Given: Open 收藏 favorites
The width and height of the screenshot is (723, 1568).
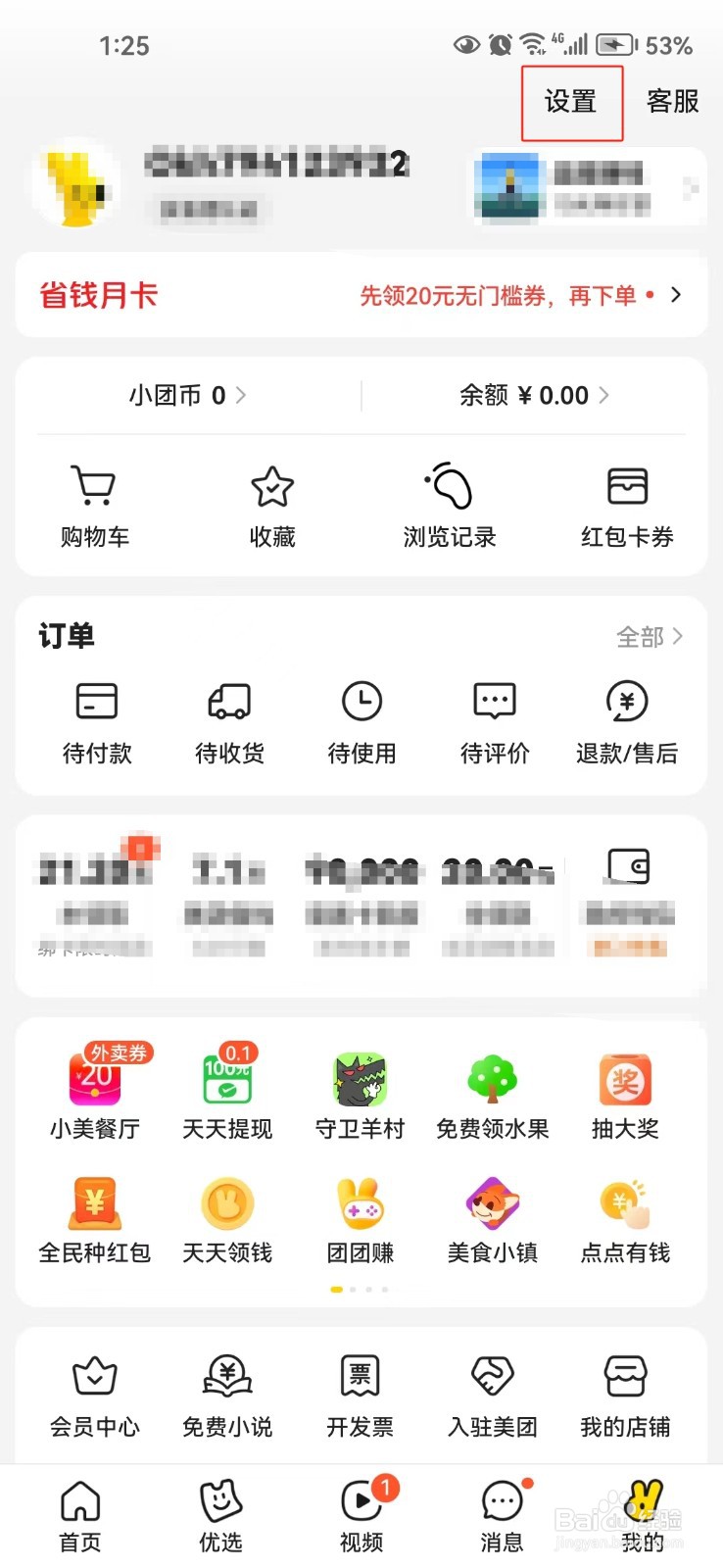Looking at the screenshot, I should 272,506.
